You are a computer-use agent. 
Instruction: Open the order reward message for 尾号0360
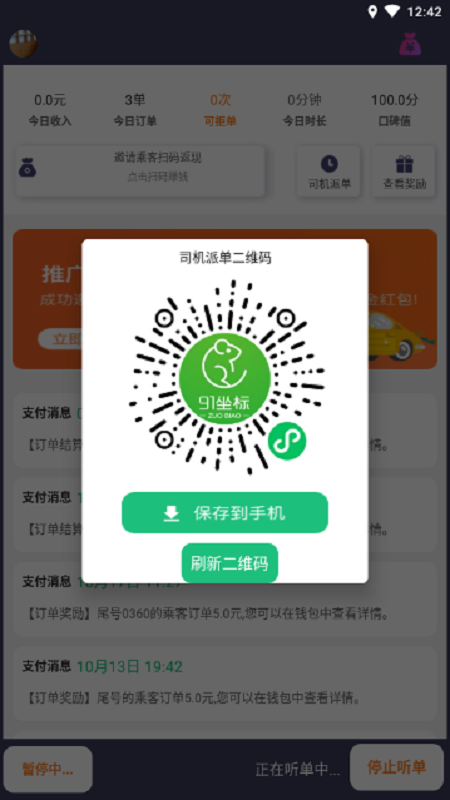point(224,599)
